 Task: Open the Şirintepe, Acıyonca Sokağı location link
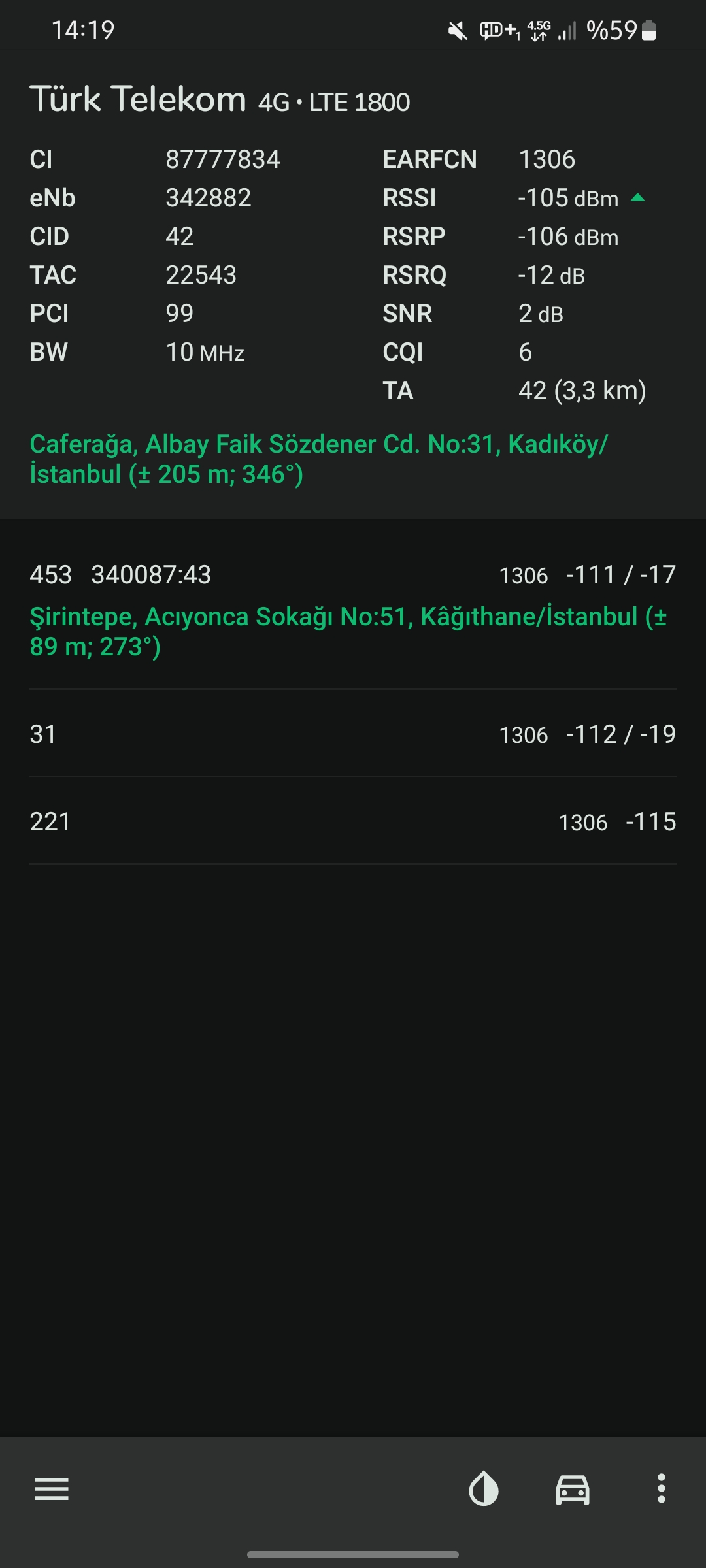[x=348, y=632]
